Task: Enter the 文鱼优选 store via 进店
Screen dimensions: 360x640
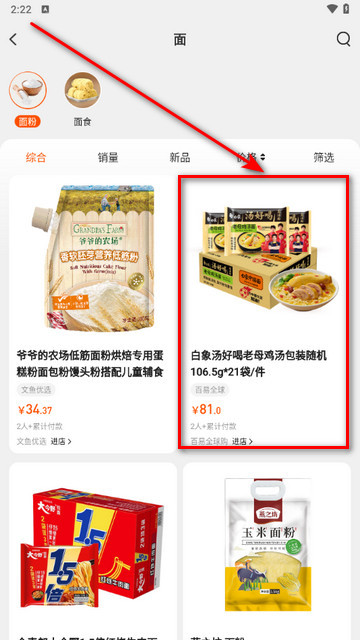Action: click(61, 441)
